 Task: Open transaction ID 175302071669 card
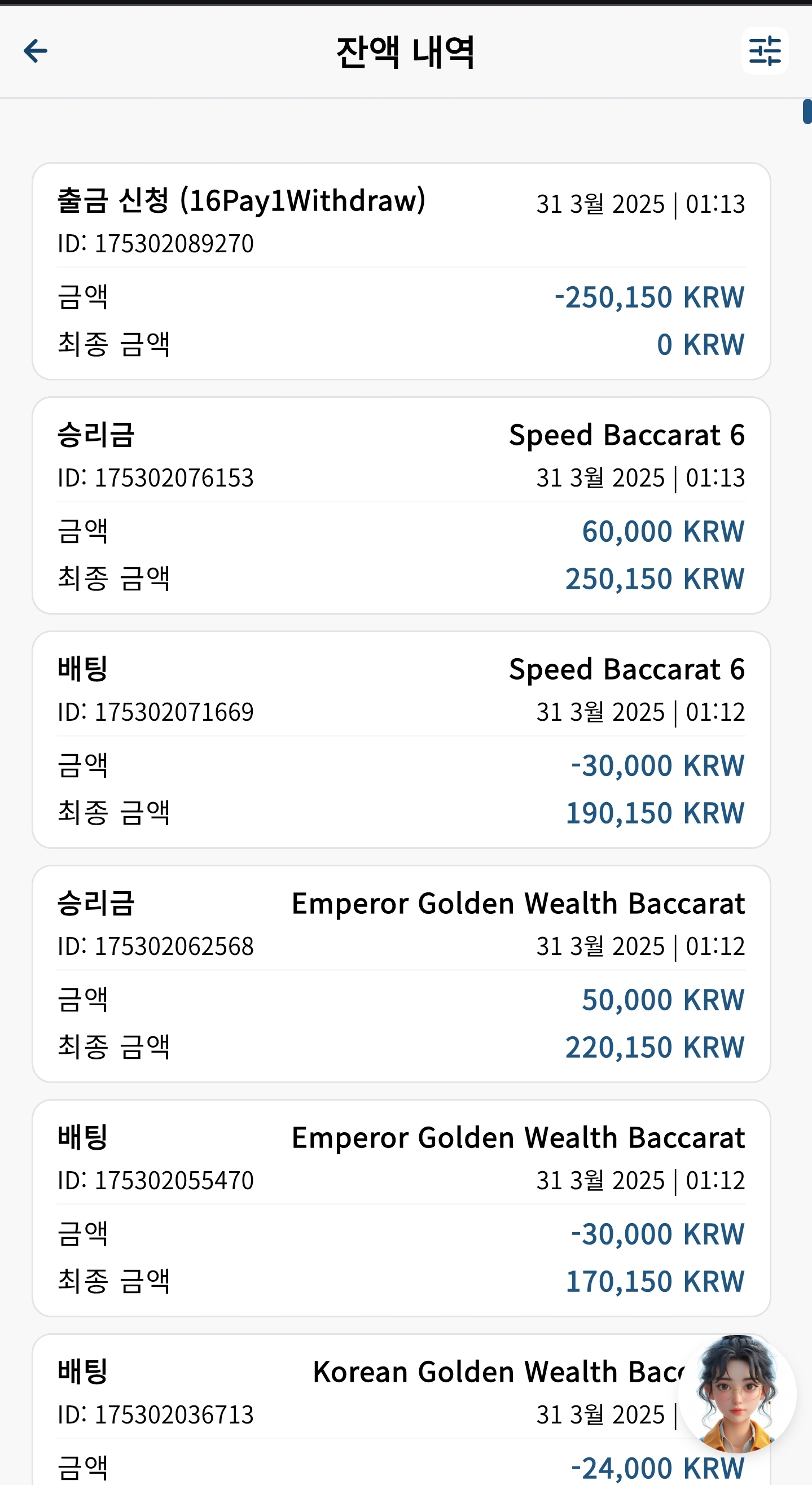pyautogui.click(x=401, y=739)
